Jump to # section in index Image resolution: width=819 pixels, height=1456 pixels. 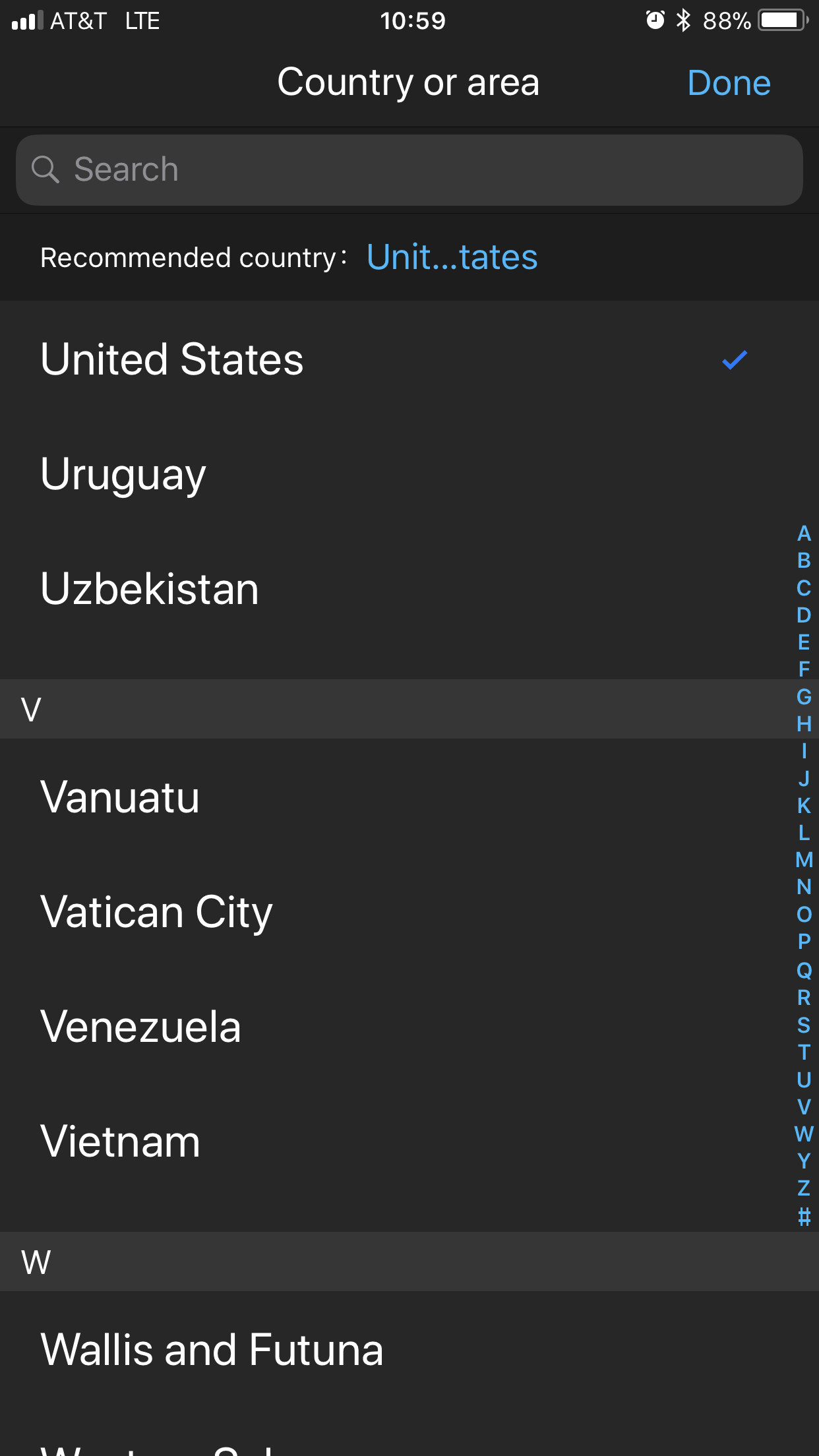point(804,1216)
